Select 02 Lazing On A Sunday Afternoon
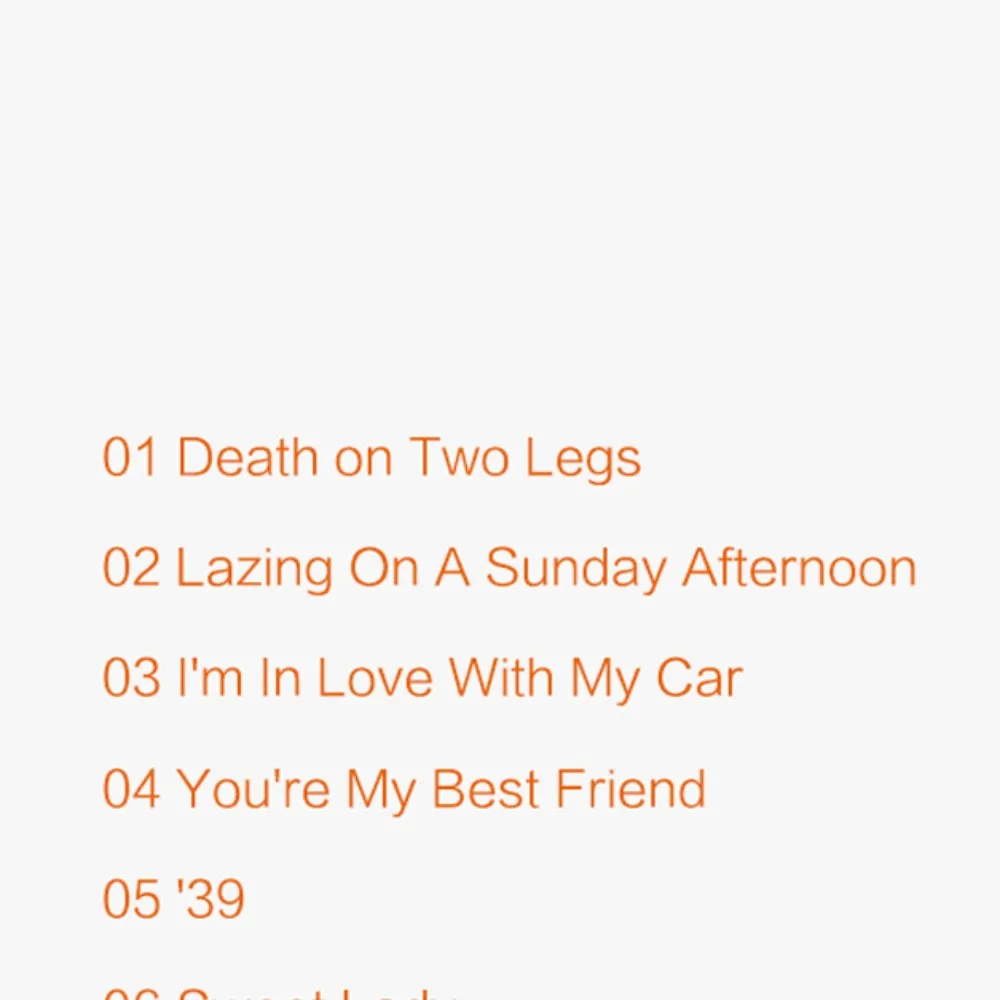 coord(509,568)
